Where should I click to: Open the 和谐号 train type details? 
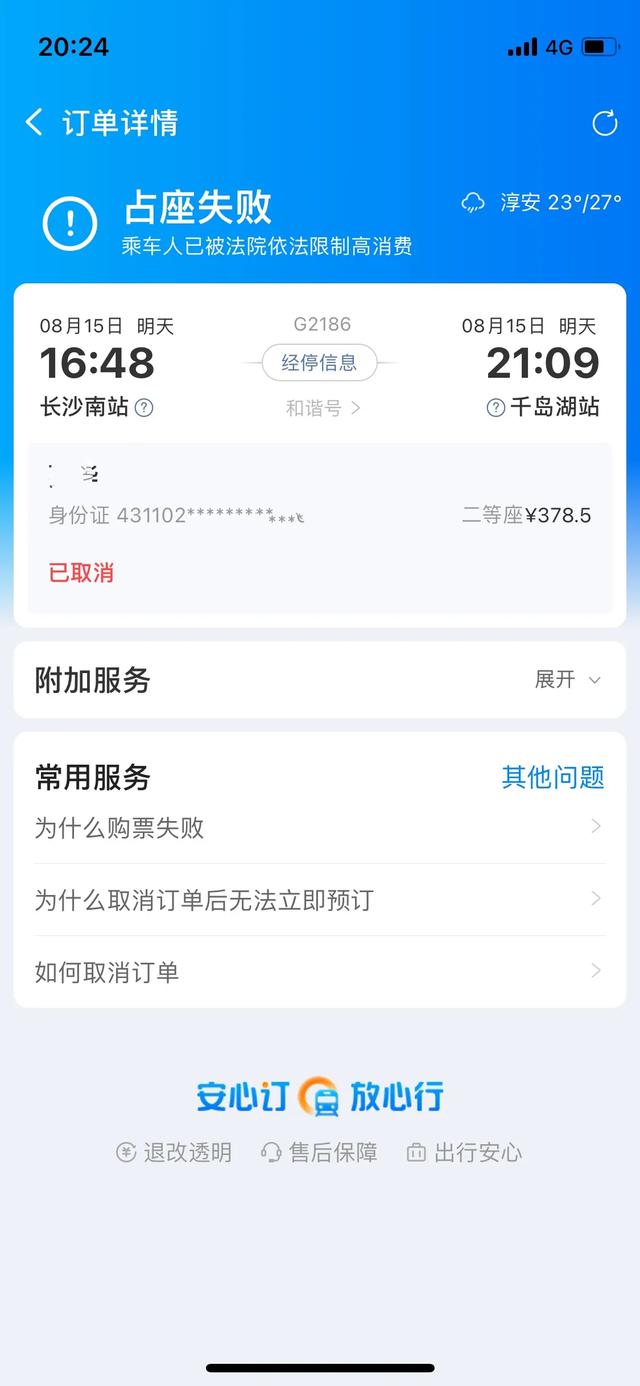click(323, 408)
